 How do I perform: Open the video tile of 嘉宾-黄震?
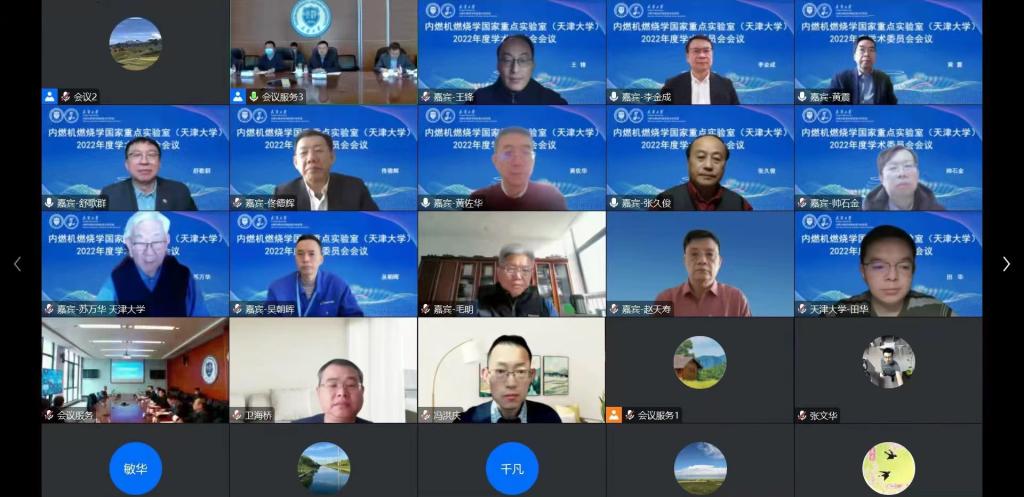pos(888,52)
